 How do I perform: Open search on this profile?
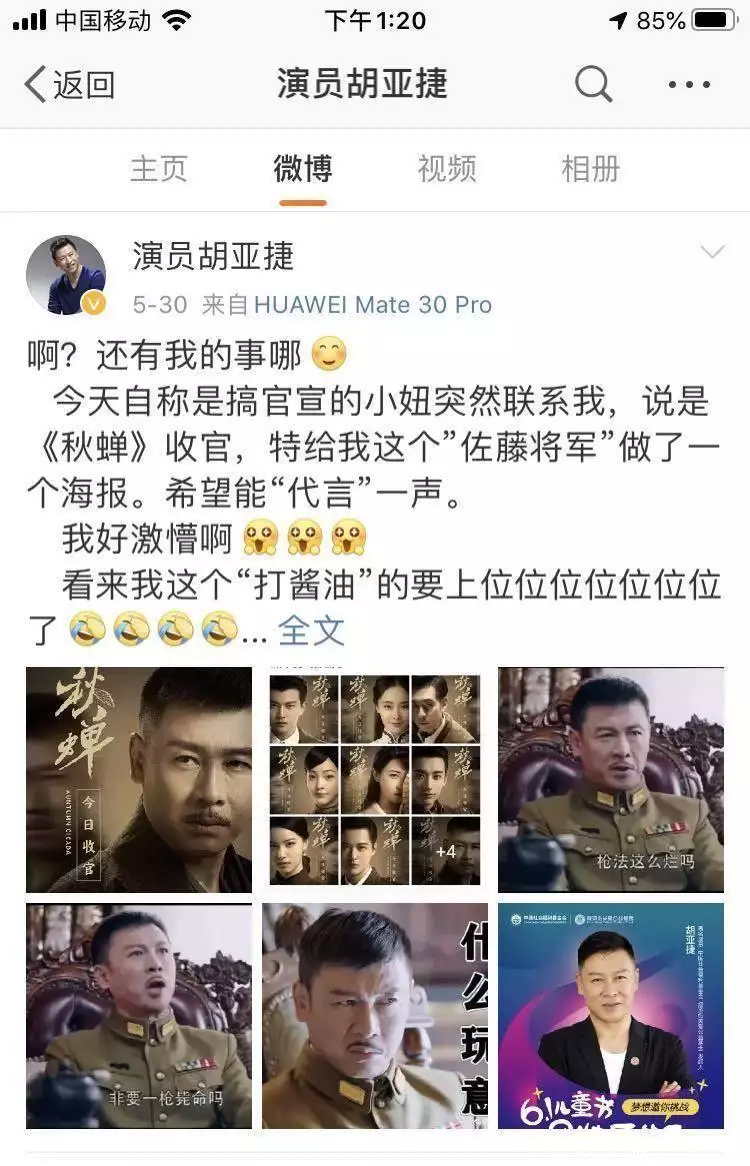click(x=593, y=85)
